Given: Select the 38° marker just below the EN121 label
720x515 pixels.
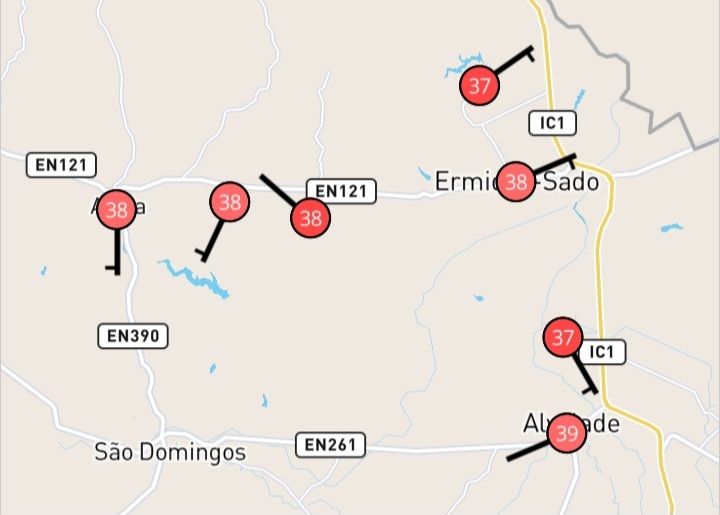Looking at the screenshot, I should [310, 218].
